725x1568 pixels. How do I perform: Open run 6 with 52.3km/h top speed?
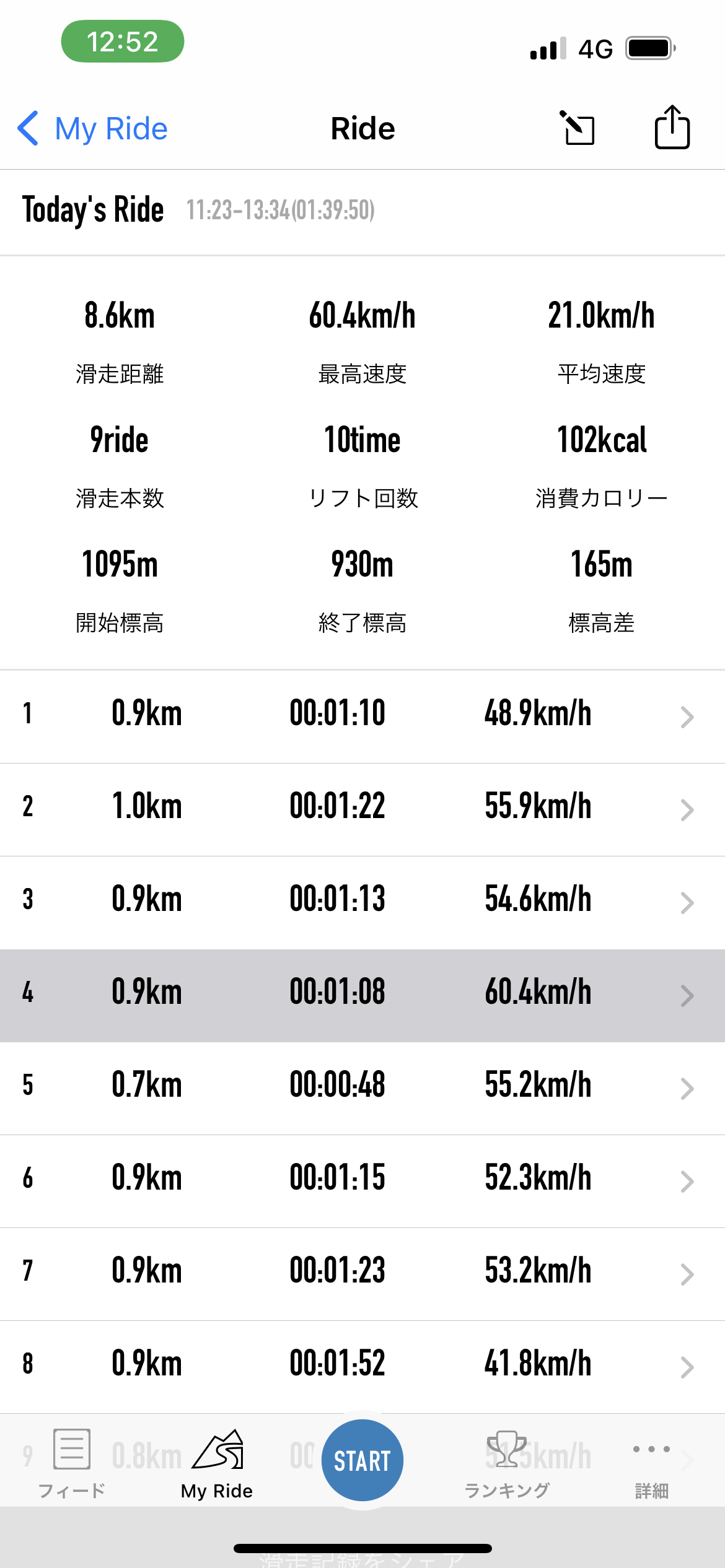(x=362, y=1179)
